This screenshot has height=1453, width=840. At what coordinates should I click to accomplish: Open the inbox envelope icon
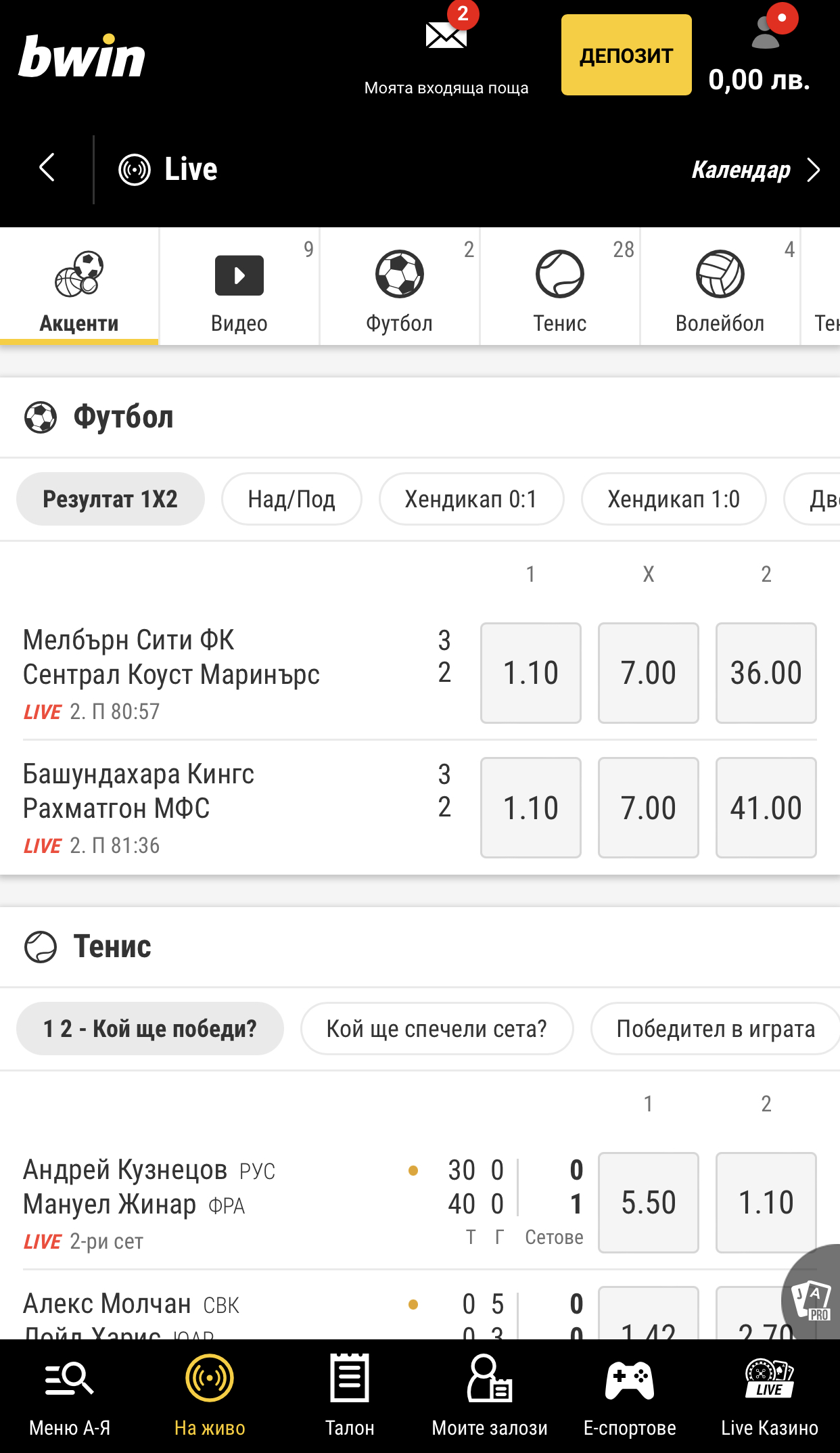click(446, 35)
